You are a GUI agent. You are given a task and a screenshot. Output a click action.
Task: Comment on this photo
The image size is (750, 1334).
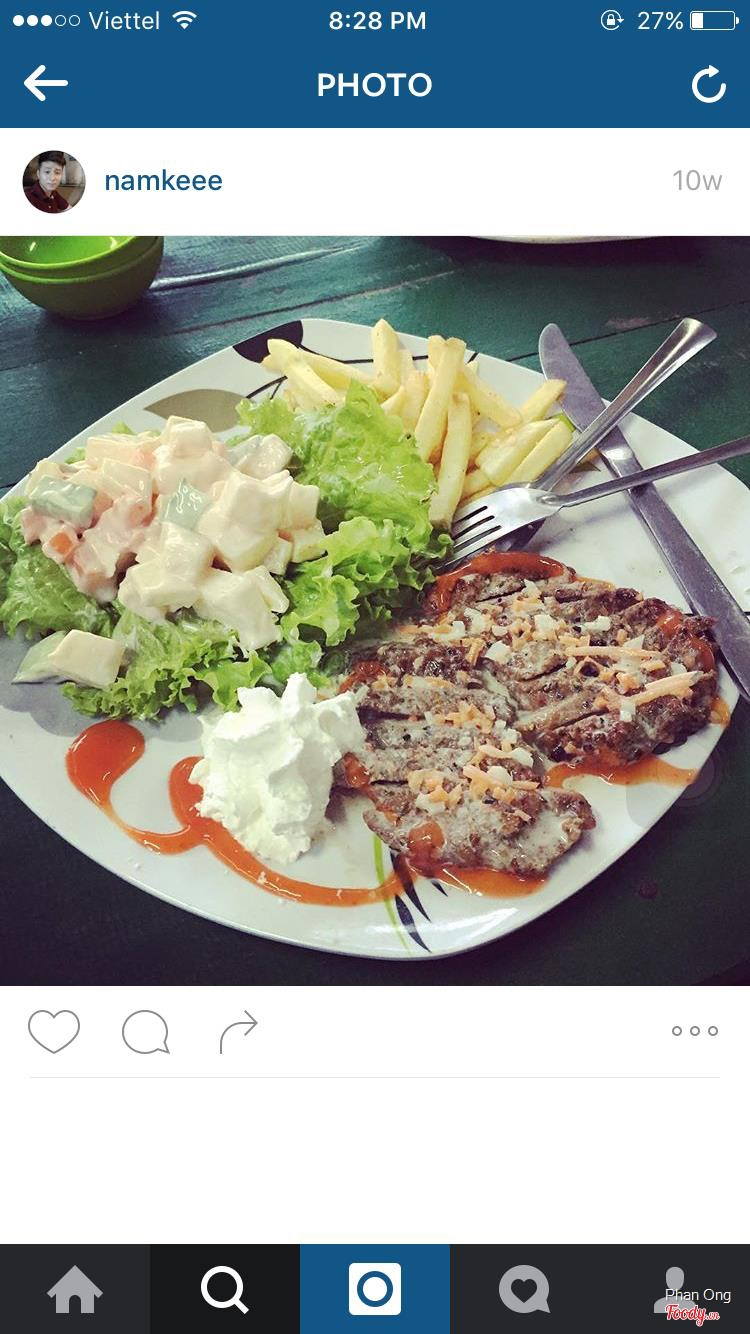(145, 1031)
